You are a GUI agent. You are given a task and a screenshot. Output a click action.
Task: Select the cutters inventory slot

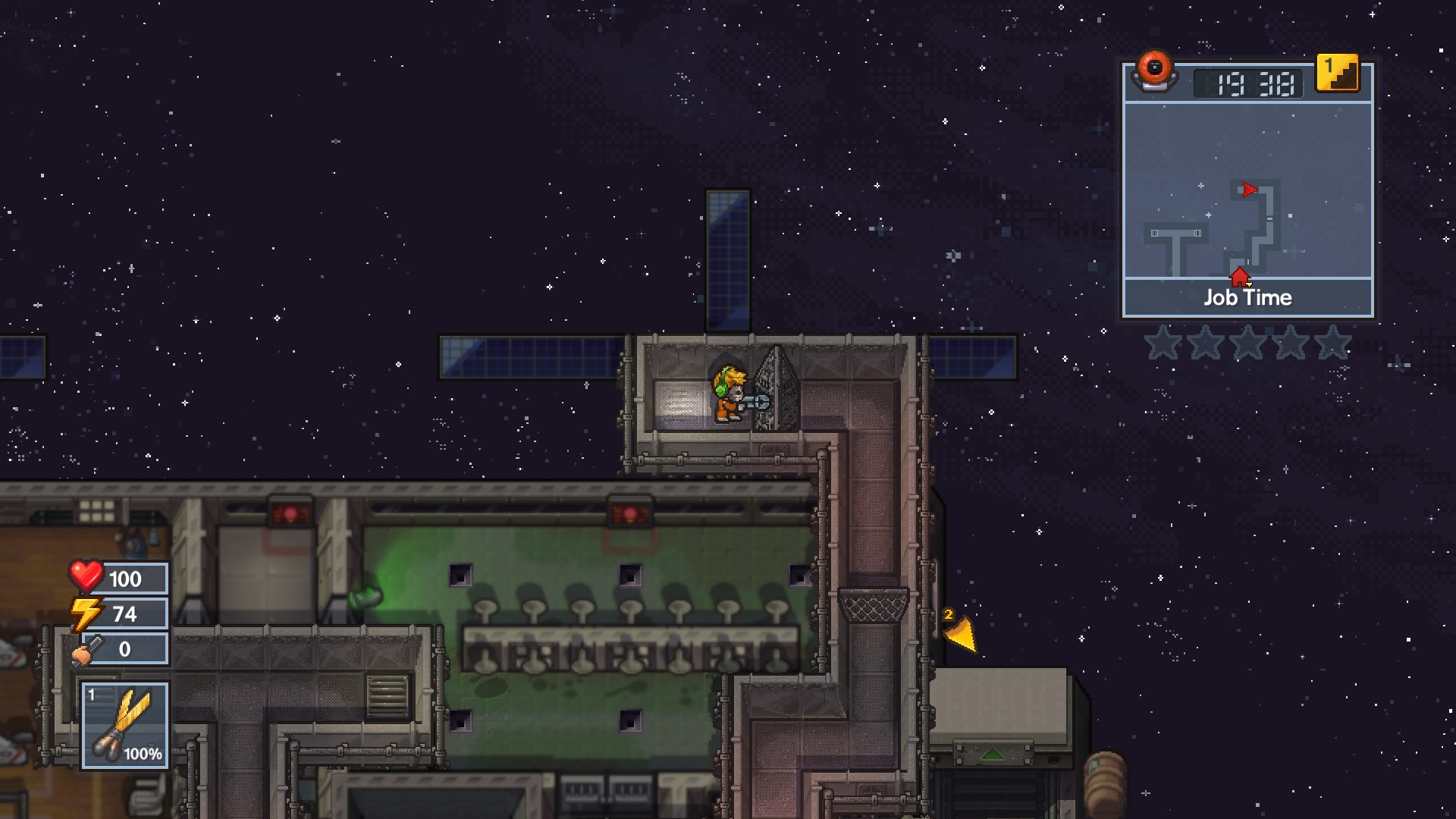click(x=125, y=725)
